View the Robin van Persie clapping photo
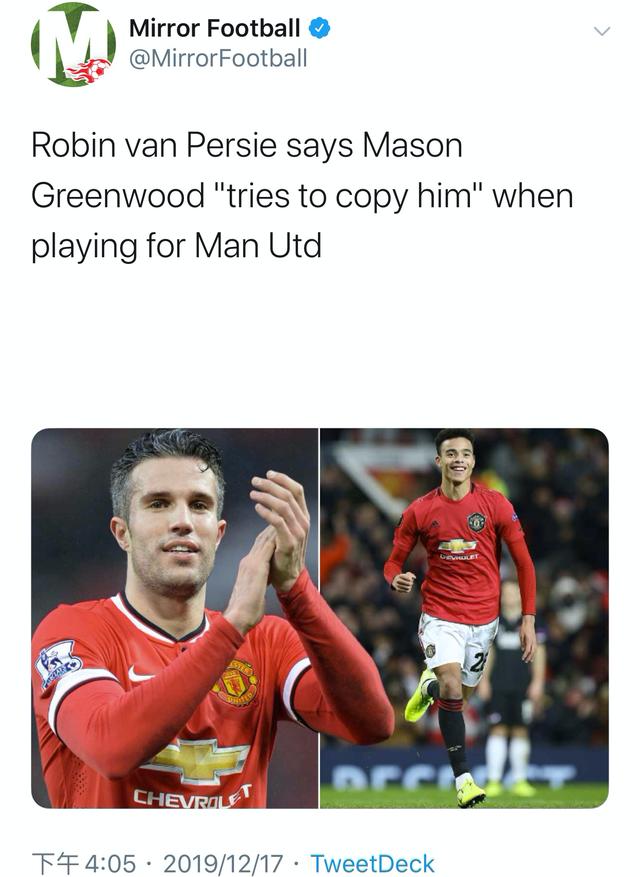This screenshot has height=877, width=640. (x=175, y=618)
